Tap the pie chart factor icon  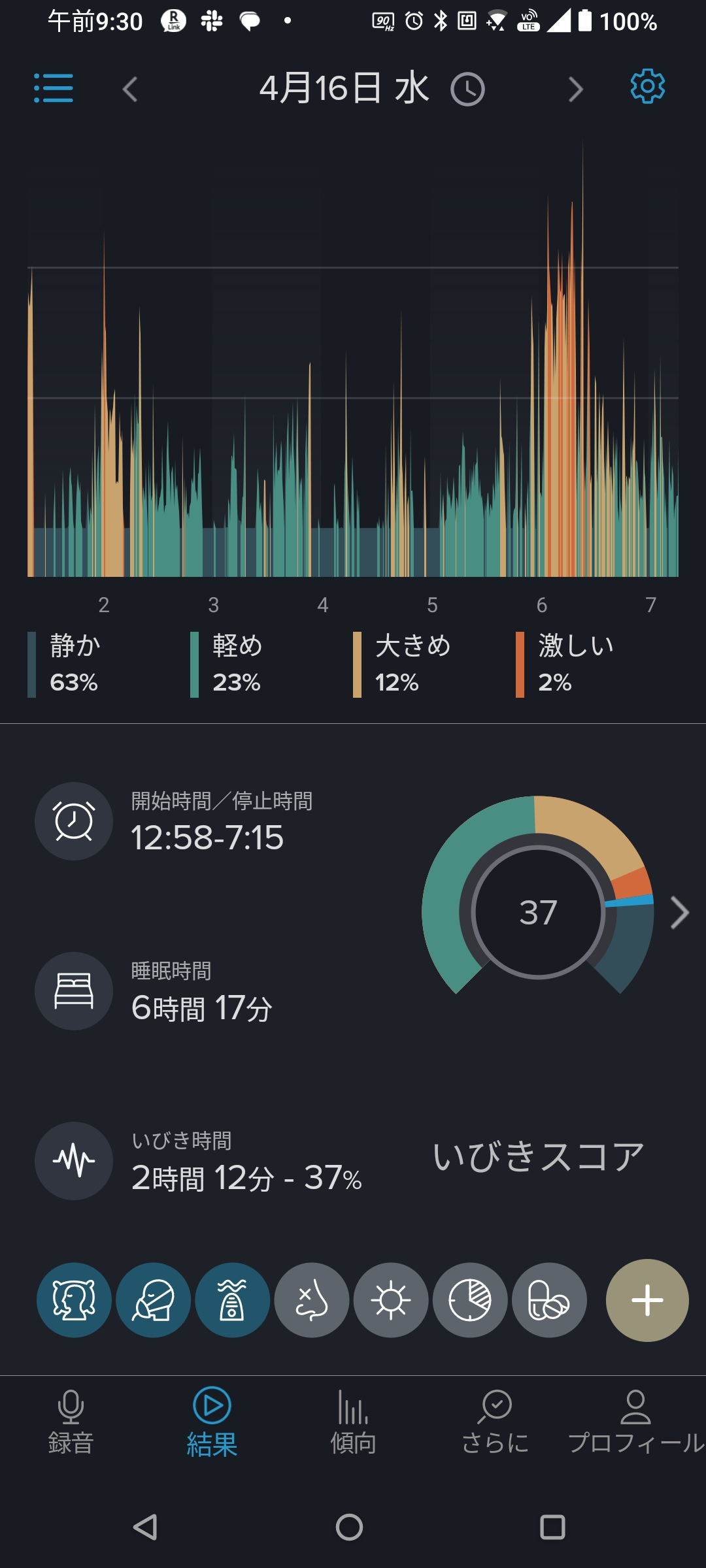coord(470,1300)
